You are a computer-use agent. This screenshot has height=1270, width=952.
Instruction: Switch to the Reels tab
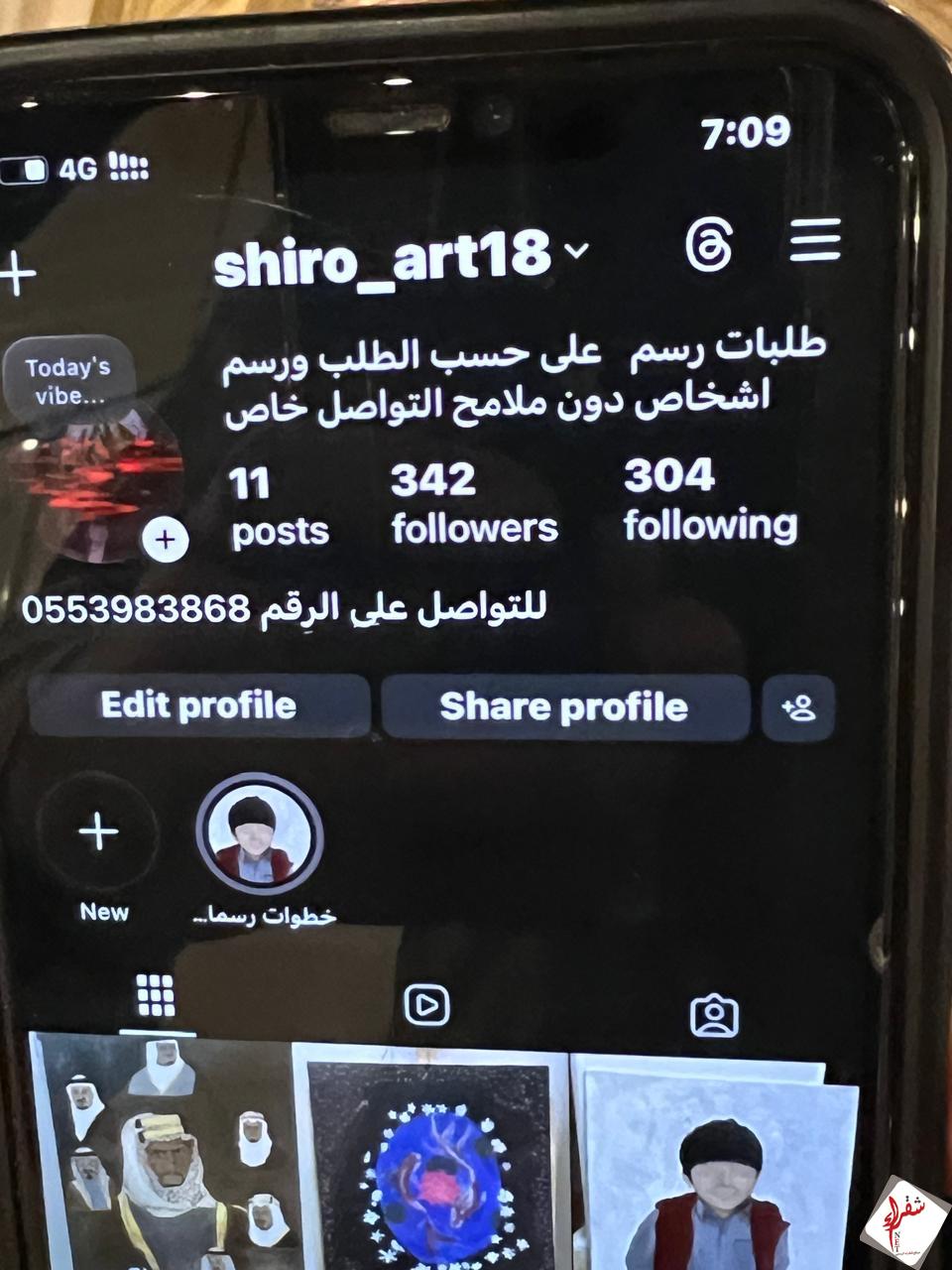click(426, 1005)
